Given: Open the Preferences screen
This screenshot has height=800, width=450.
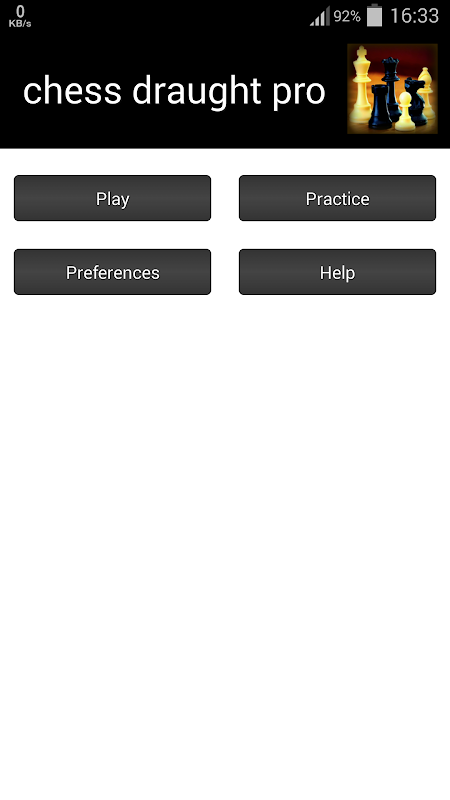Looking at the screenshot, I should coord(112,272).
